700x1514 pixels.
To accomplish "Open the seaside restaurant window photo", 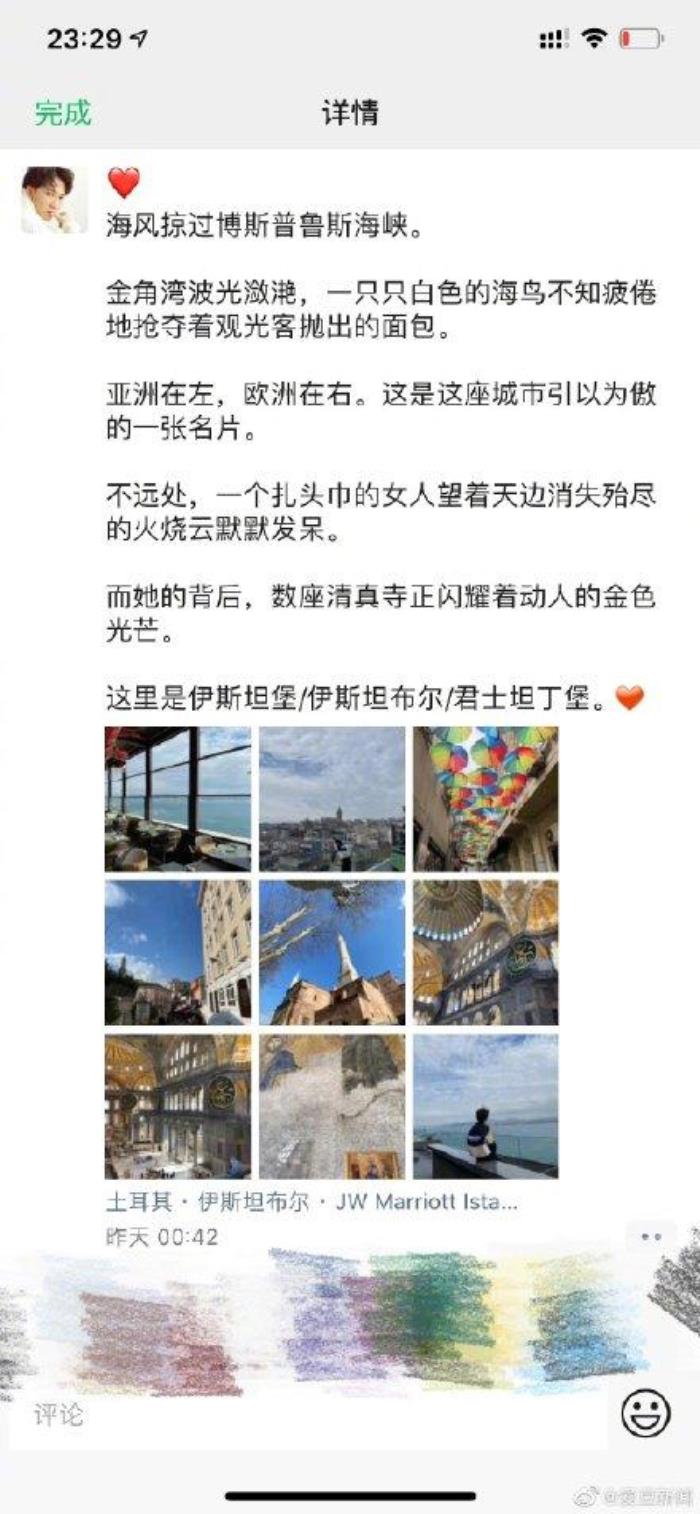I will coord(178,798).
